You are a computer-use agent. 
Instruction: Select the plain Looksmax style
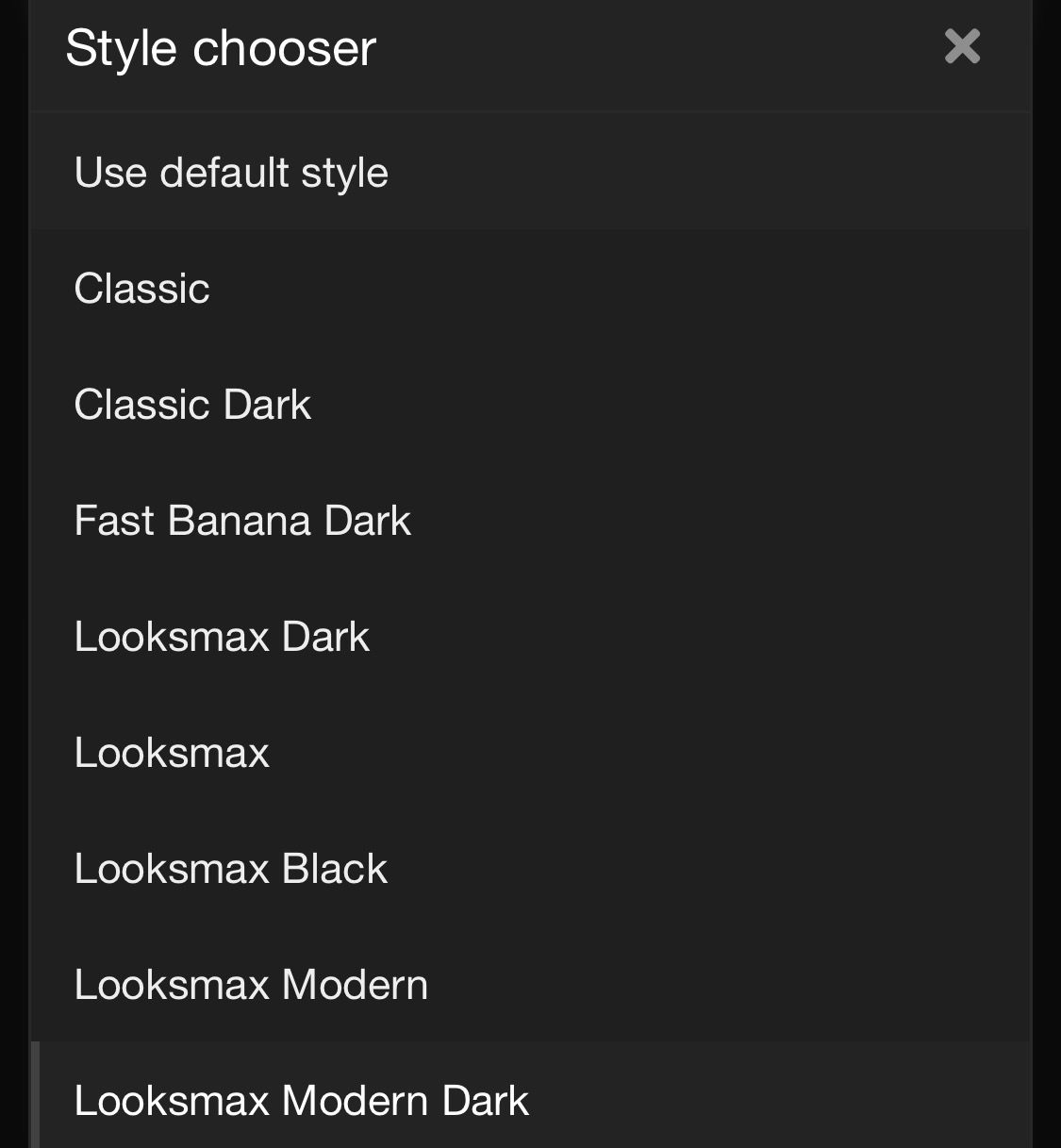pos(172,753)
